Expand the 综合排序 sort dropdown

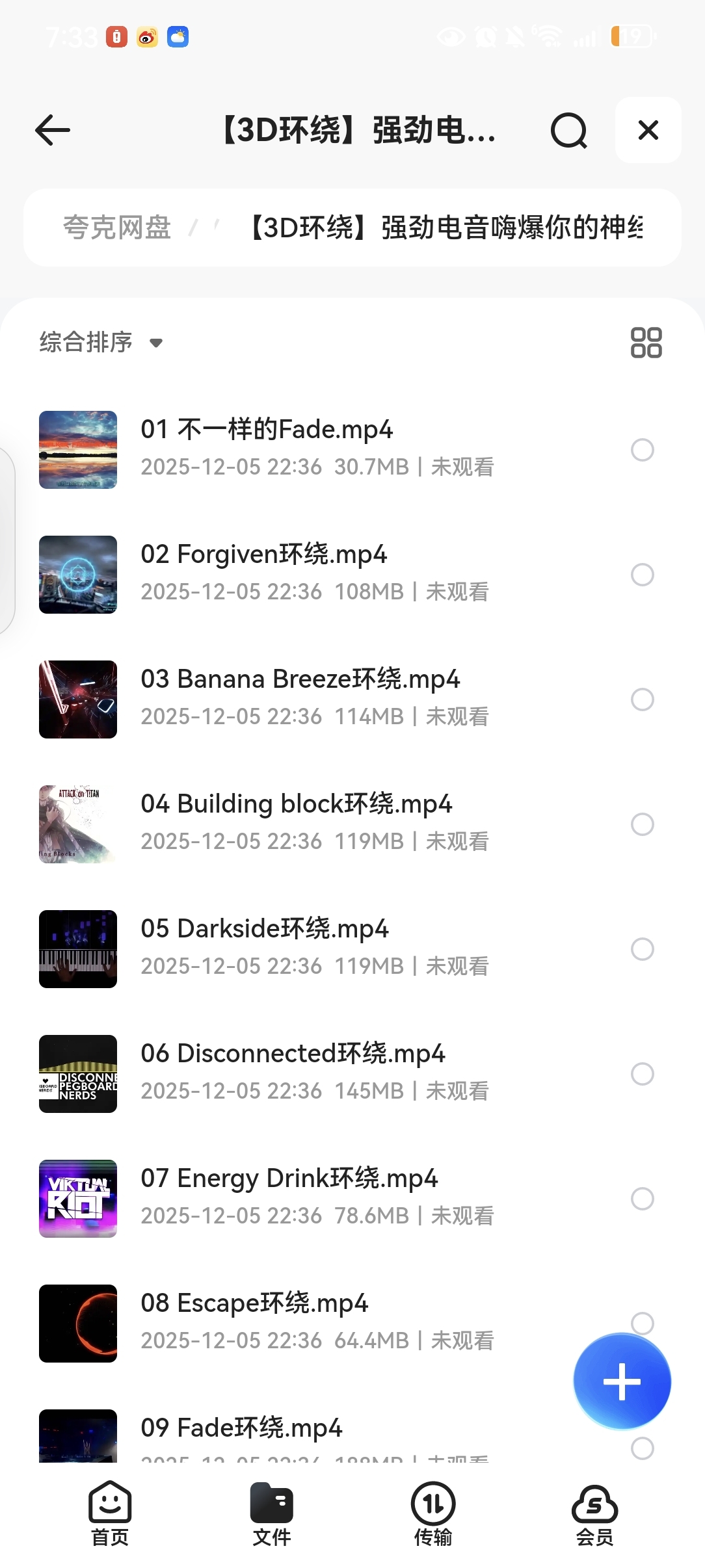(101, 342)
